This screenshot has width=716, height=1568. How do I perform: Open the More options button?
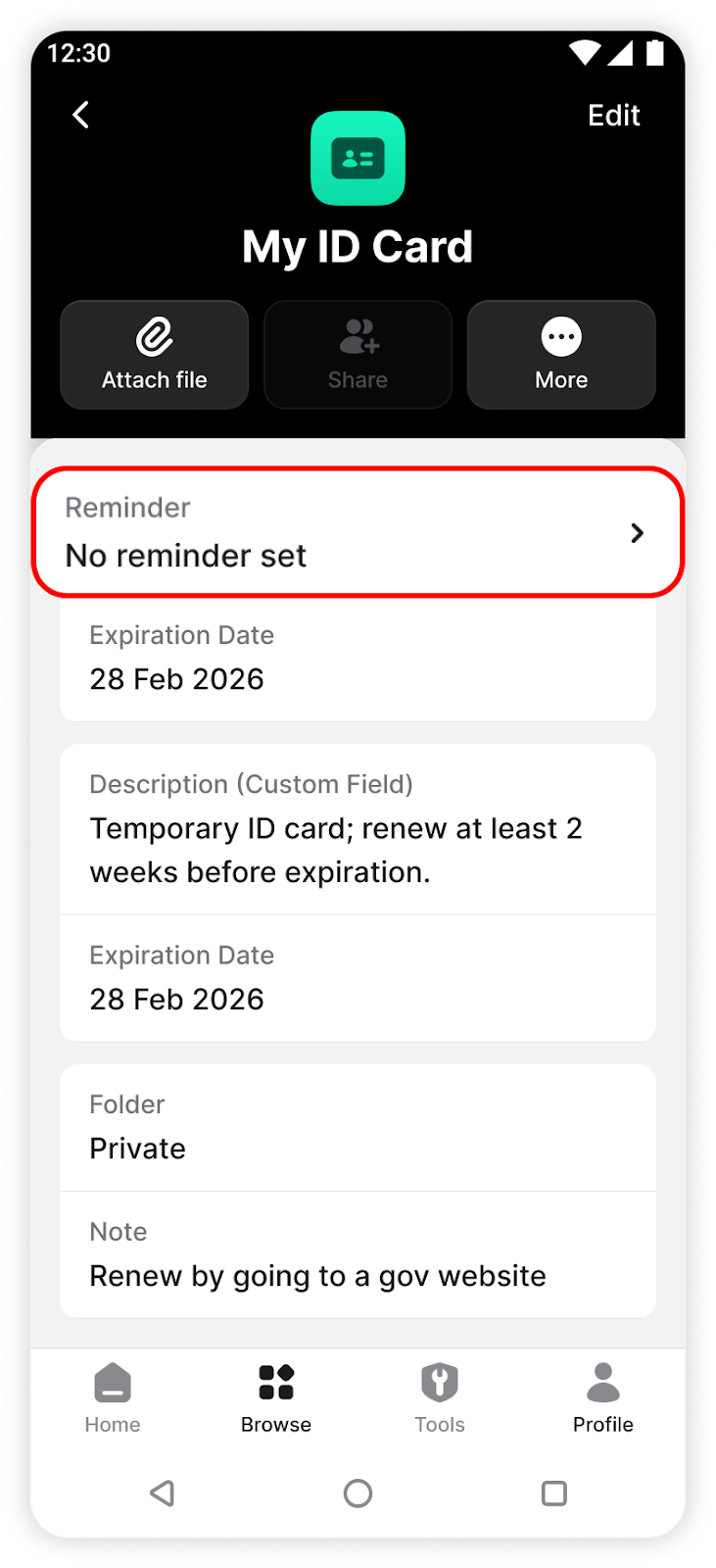point(561,355)
